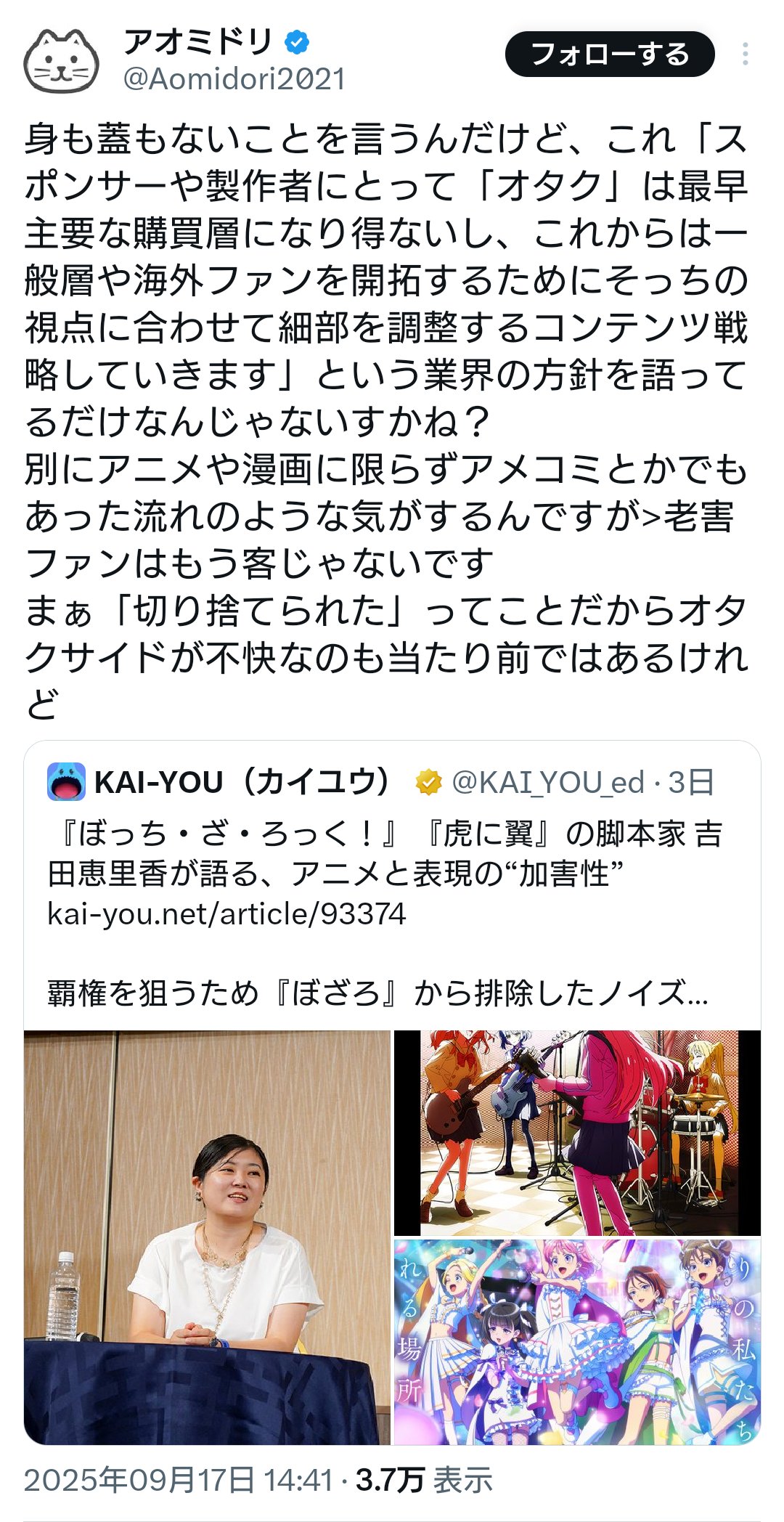The width and height of the screenshot is (784, 1522).
Task: Open the @Aomidori2021 handle
Action: [x=234, y=79]
